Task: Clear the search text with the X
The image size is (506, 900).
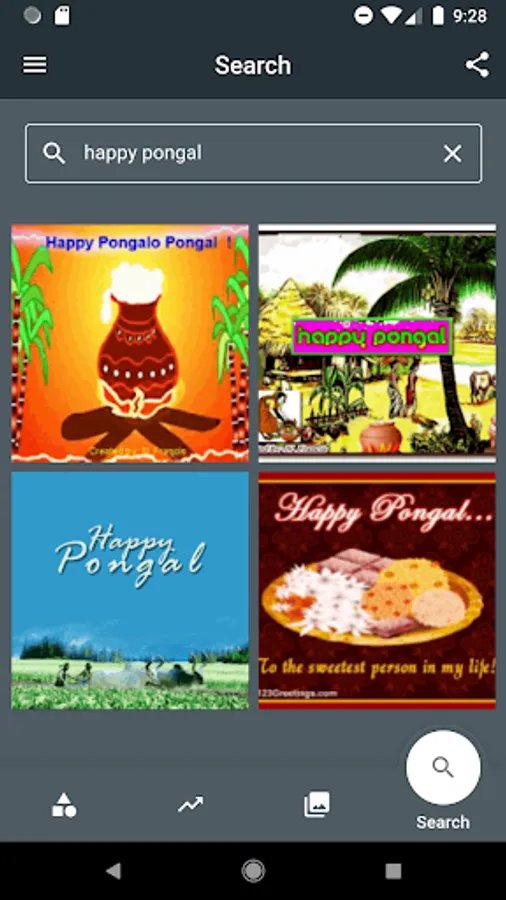Action: (x=452, y=153)
